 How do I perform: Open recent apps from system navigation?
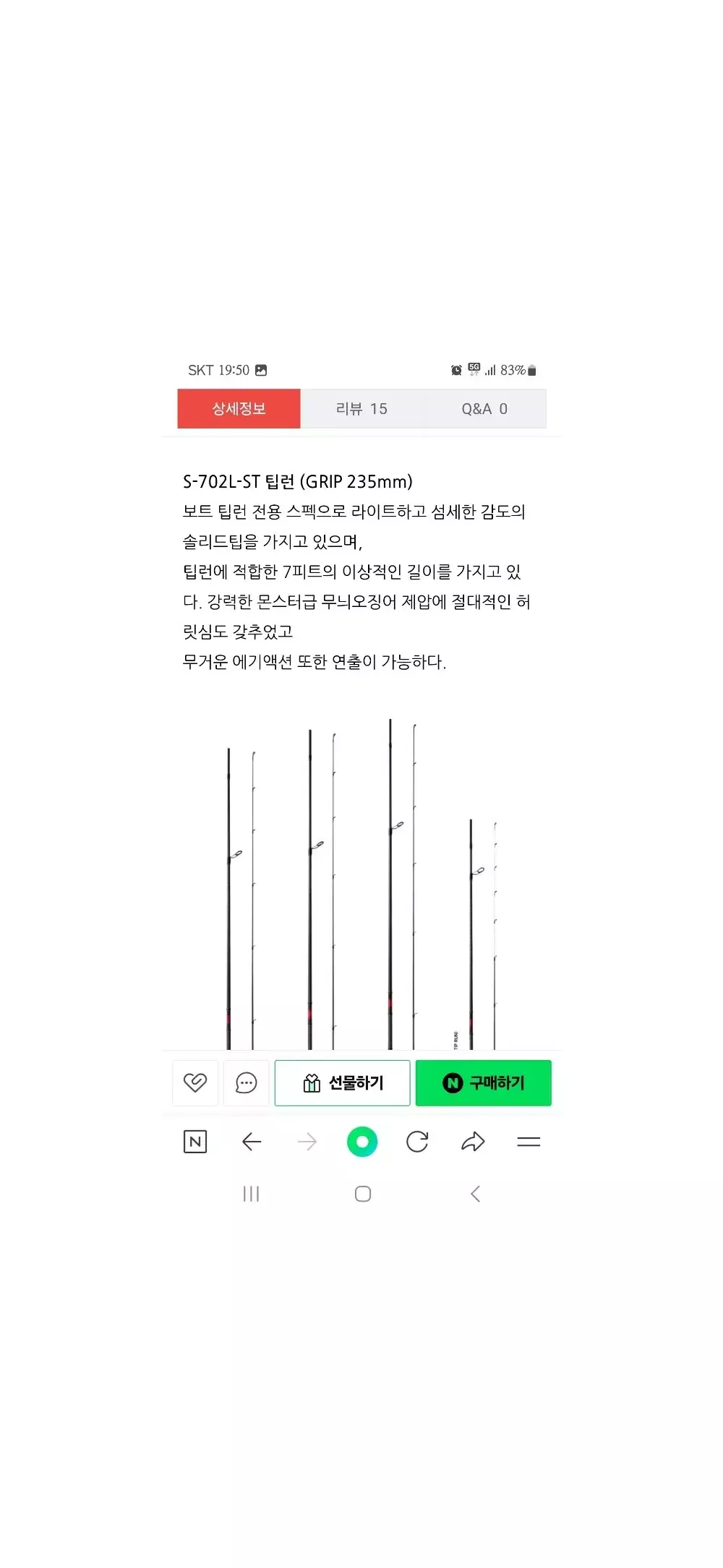[x=251, y=1194]
